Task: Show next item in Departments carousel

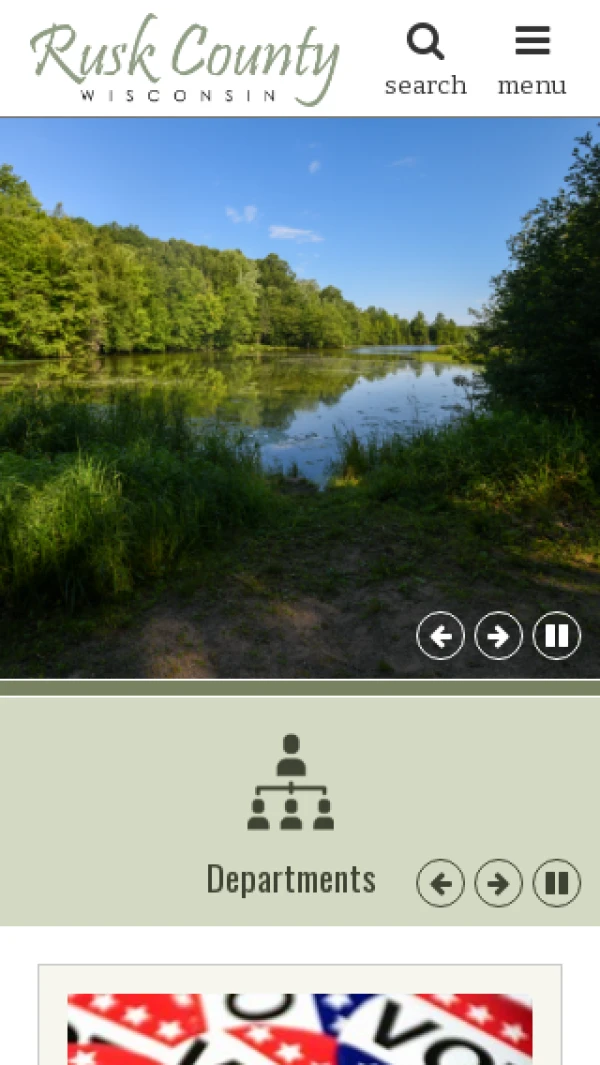Action: pyautogui.click(x=499, y=883)
